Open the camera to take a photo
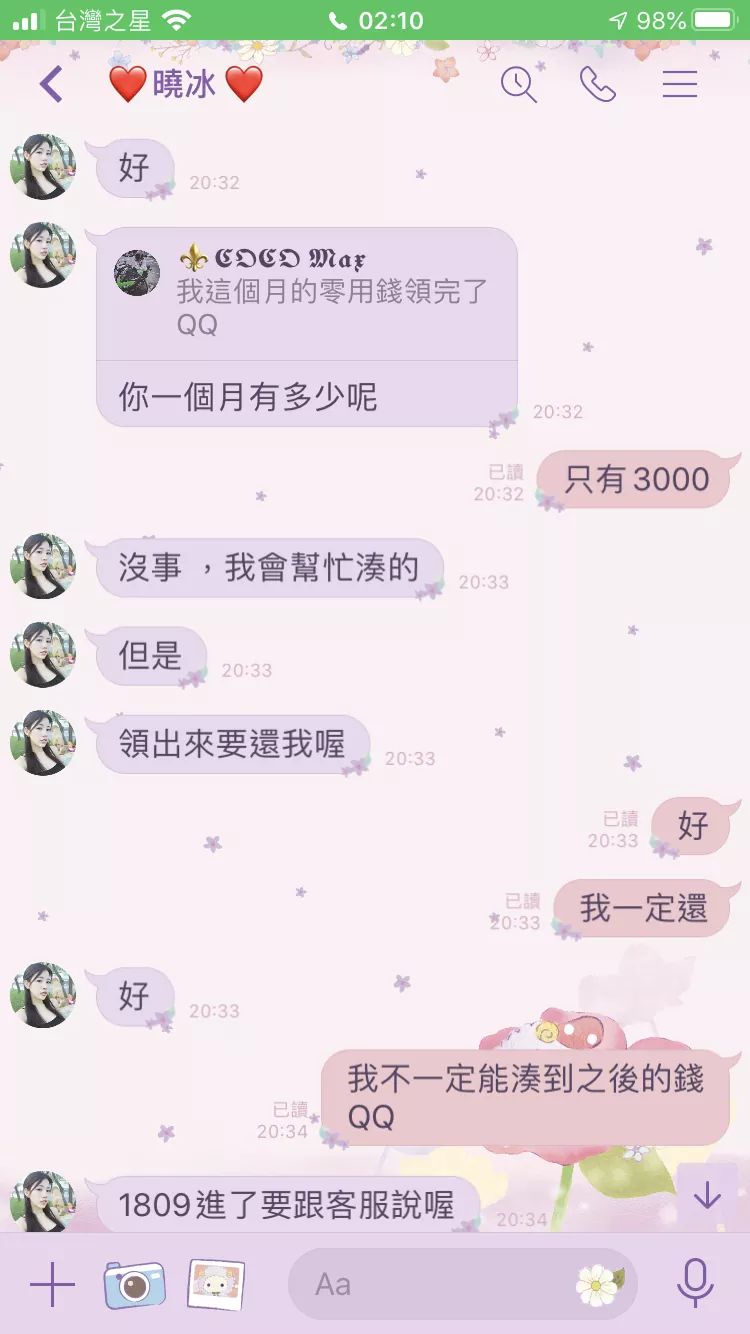The image size is (750, 1334). (x=134, y=1284)
